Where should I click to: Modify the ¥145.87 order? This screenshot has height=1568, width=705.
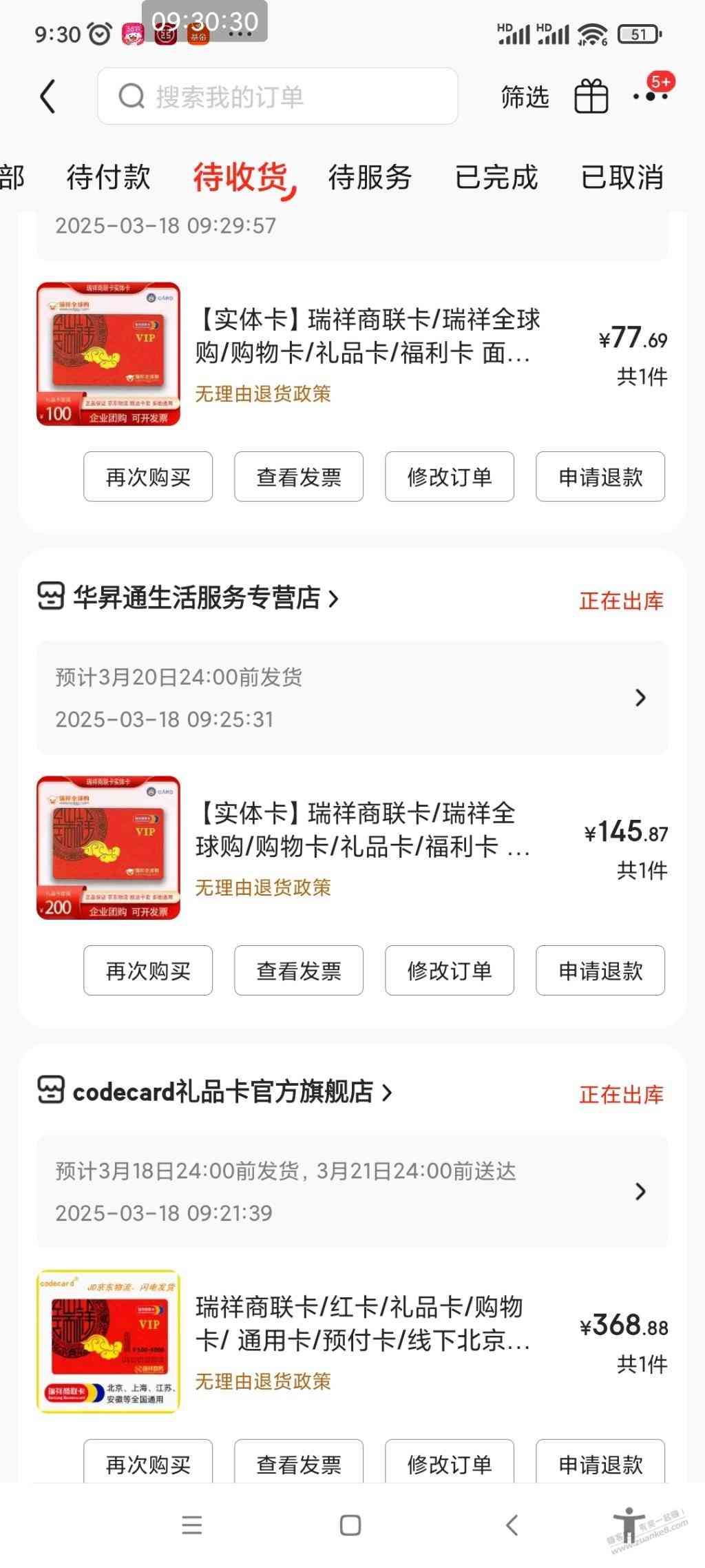[449, 970]
